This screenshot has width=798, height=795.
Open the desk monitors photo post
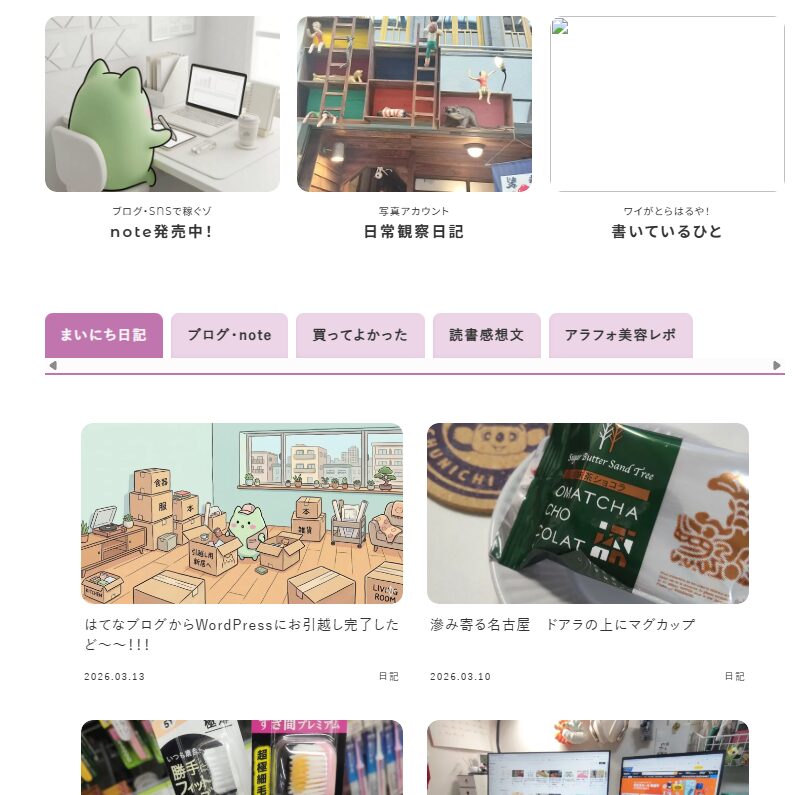(588, 757)
